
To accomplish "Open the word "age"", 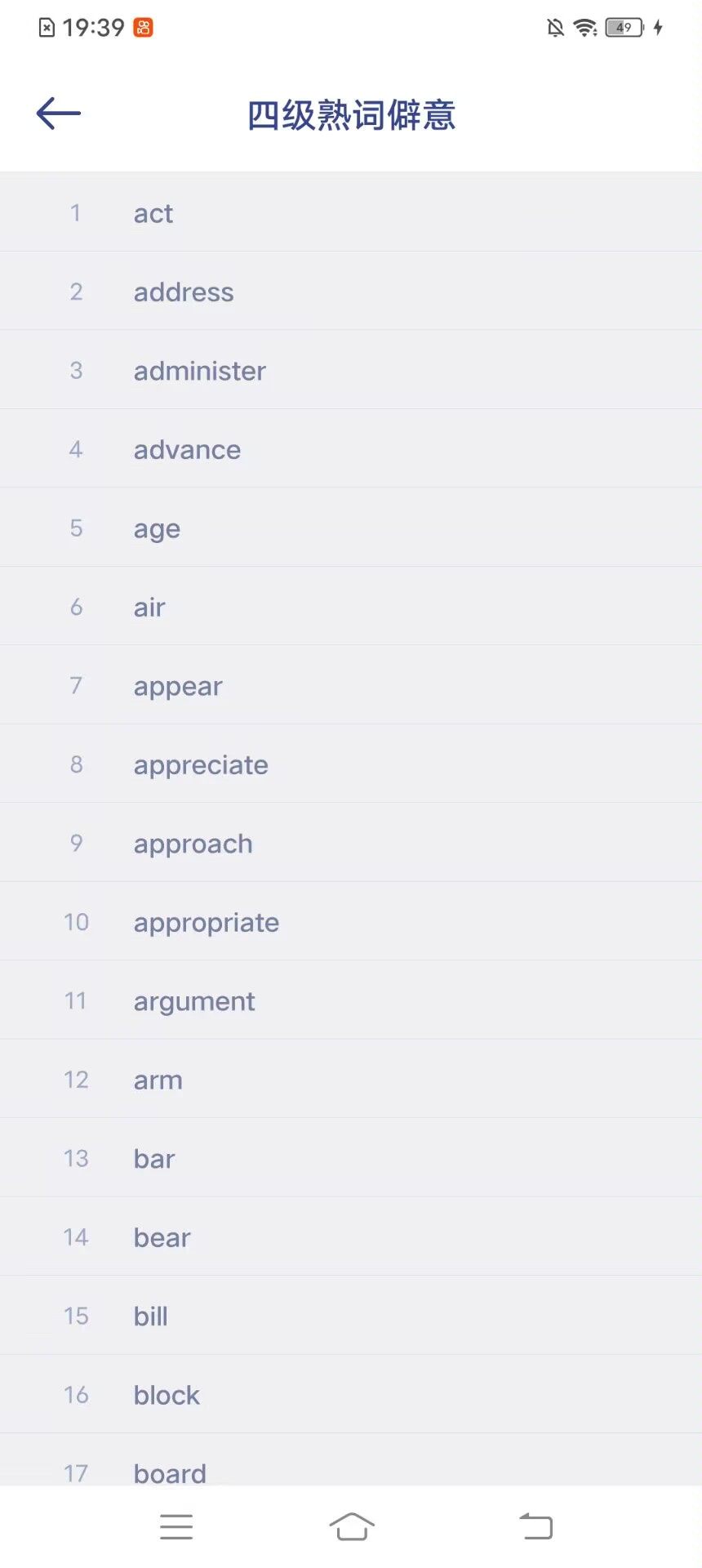I will click(x=351, y=528).
